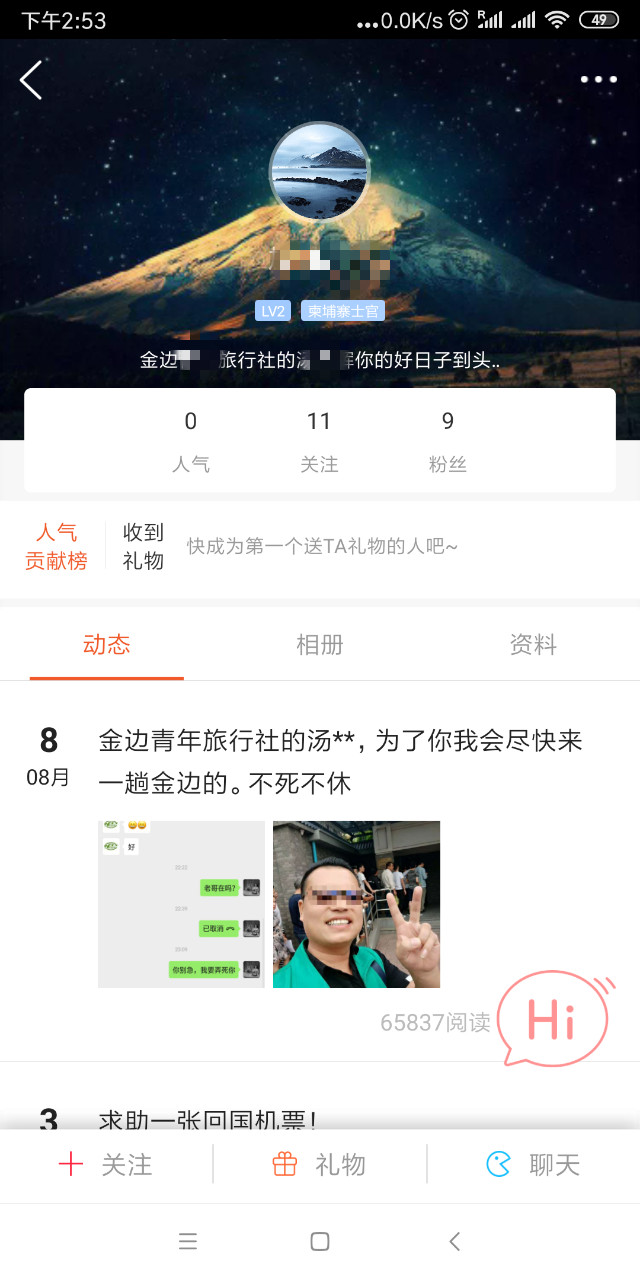Image resolution: width=640 pixels, height=1280 pixels.
Task: Go to the system home screen
Action: (x=320, y=1242)
